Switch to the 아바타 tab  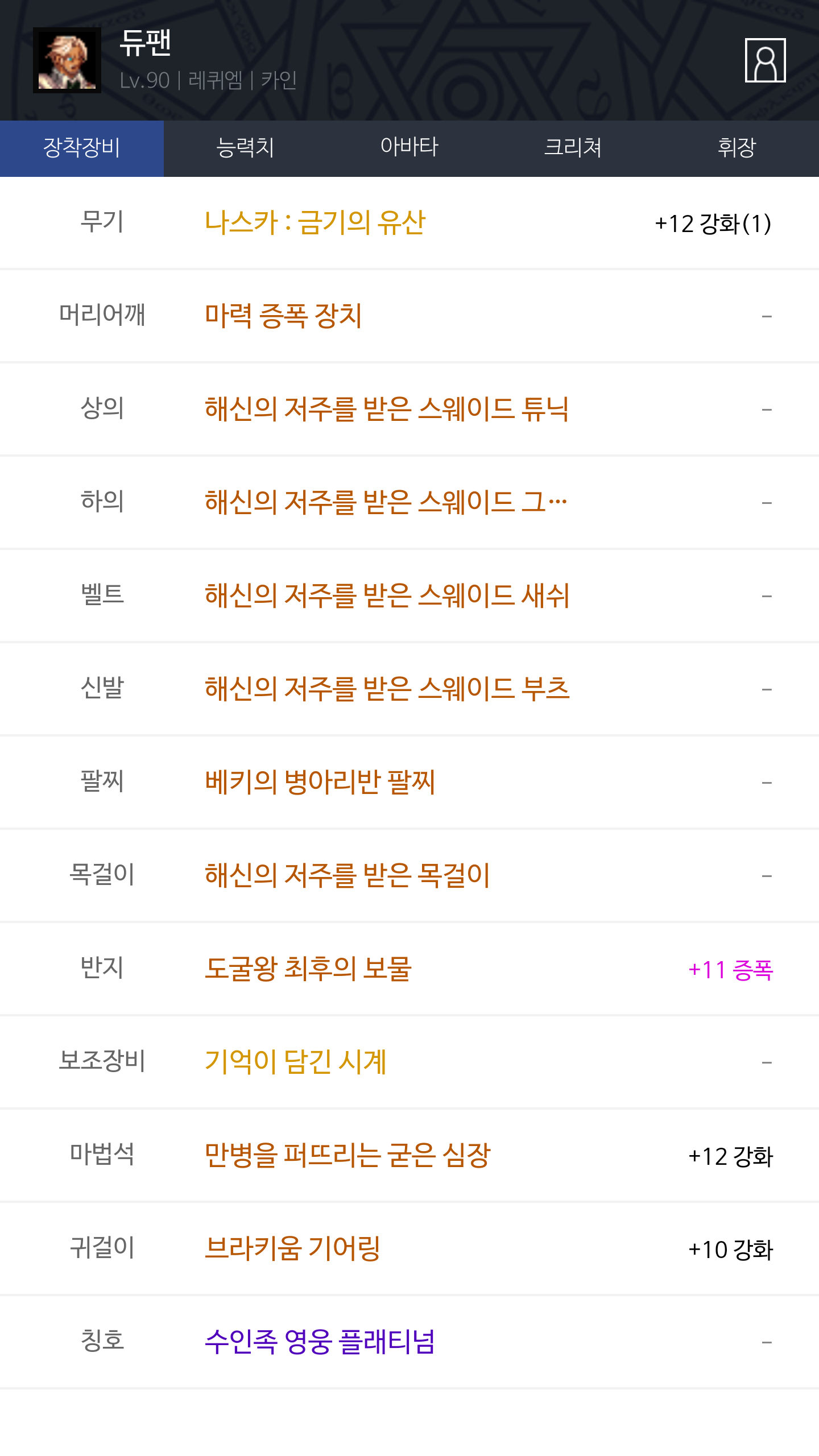409,148
